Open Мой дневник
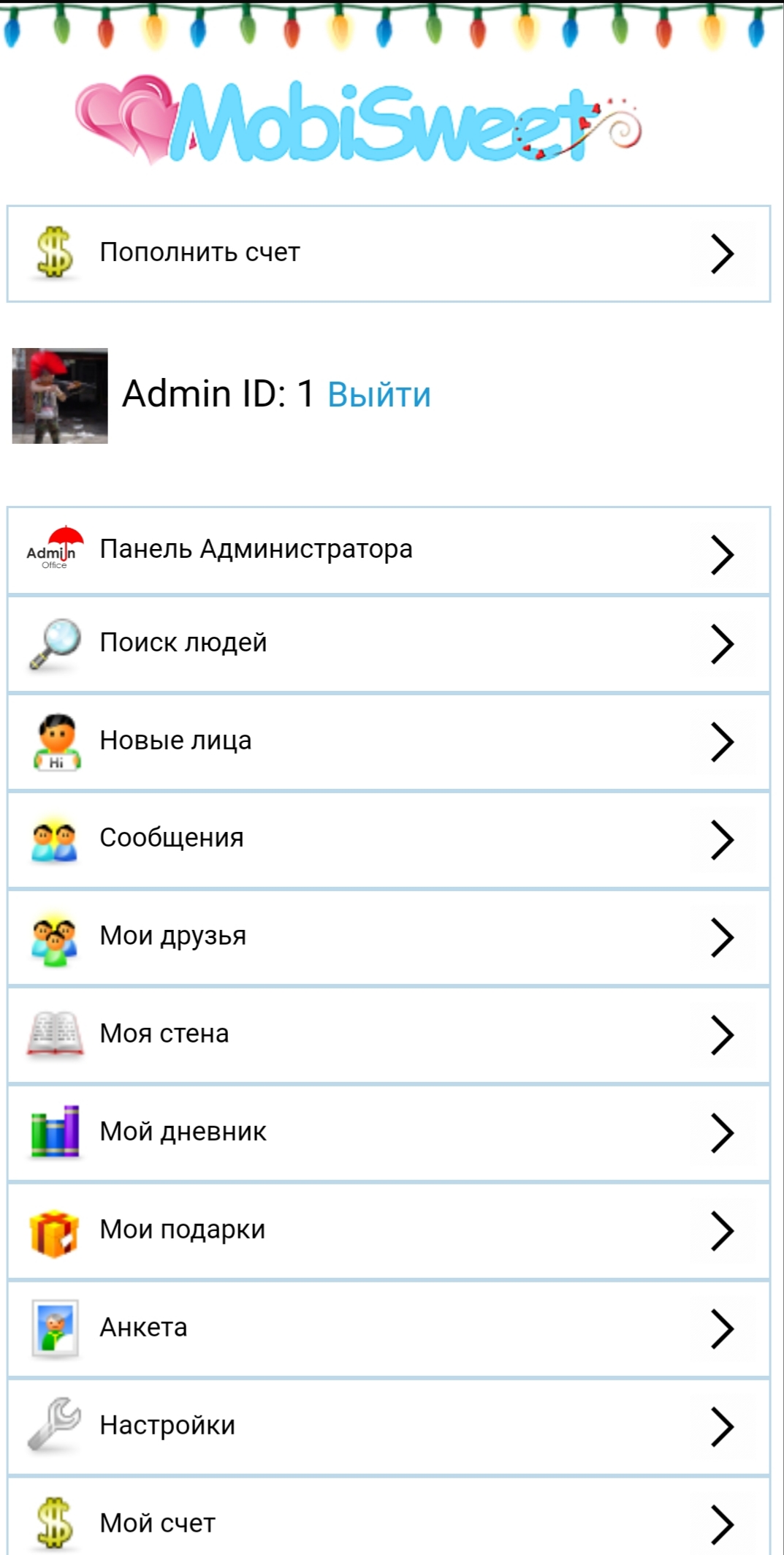784x1555 pixels. point(387,1132)
